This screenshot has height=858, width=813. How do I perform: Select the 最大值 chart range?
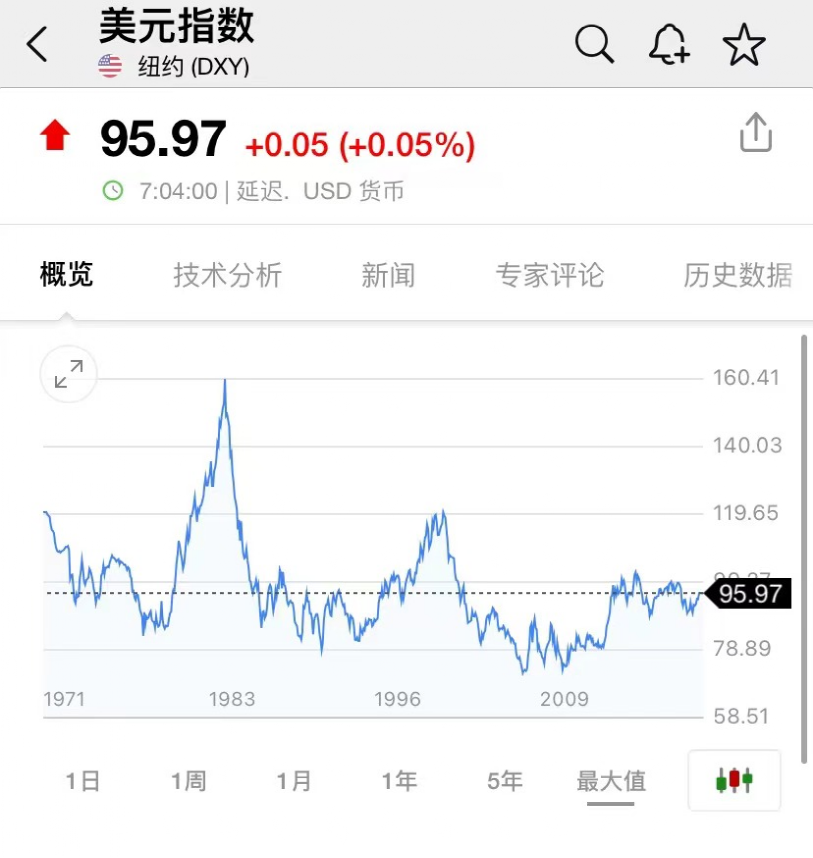(x=611, y=781)
